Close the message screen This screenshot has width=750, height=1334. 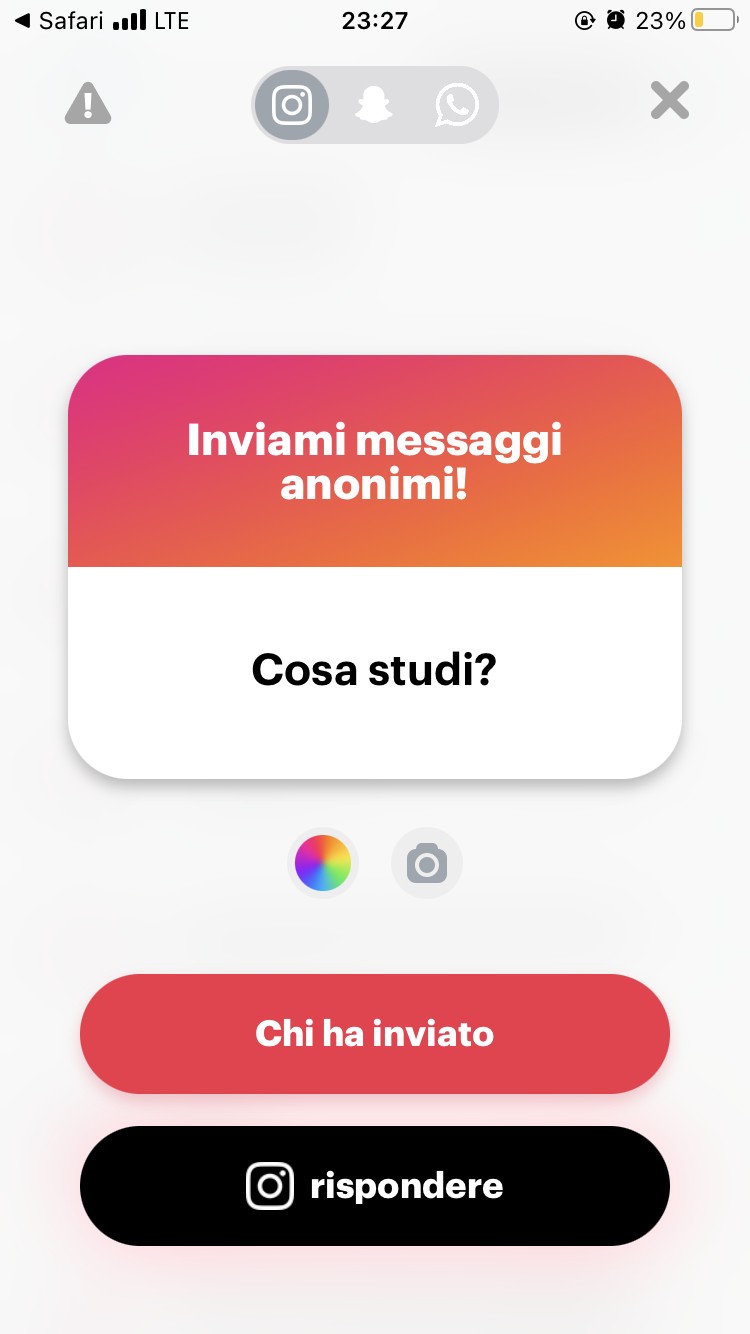(669, 100)
